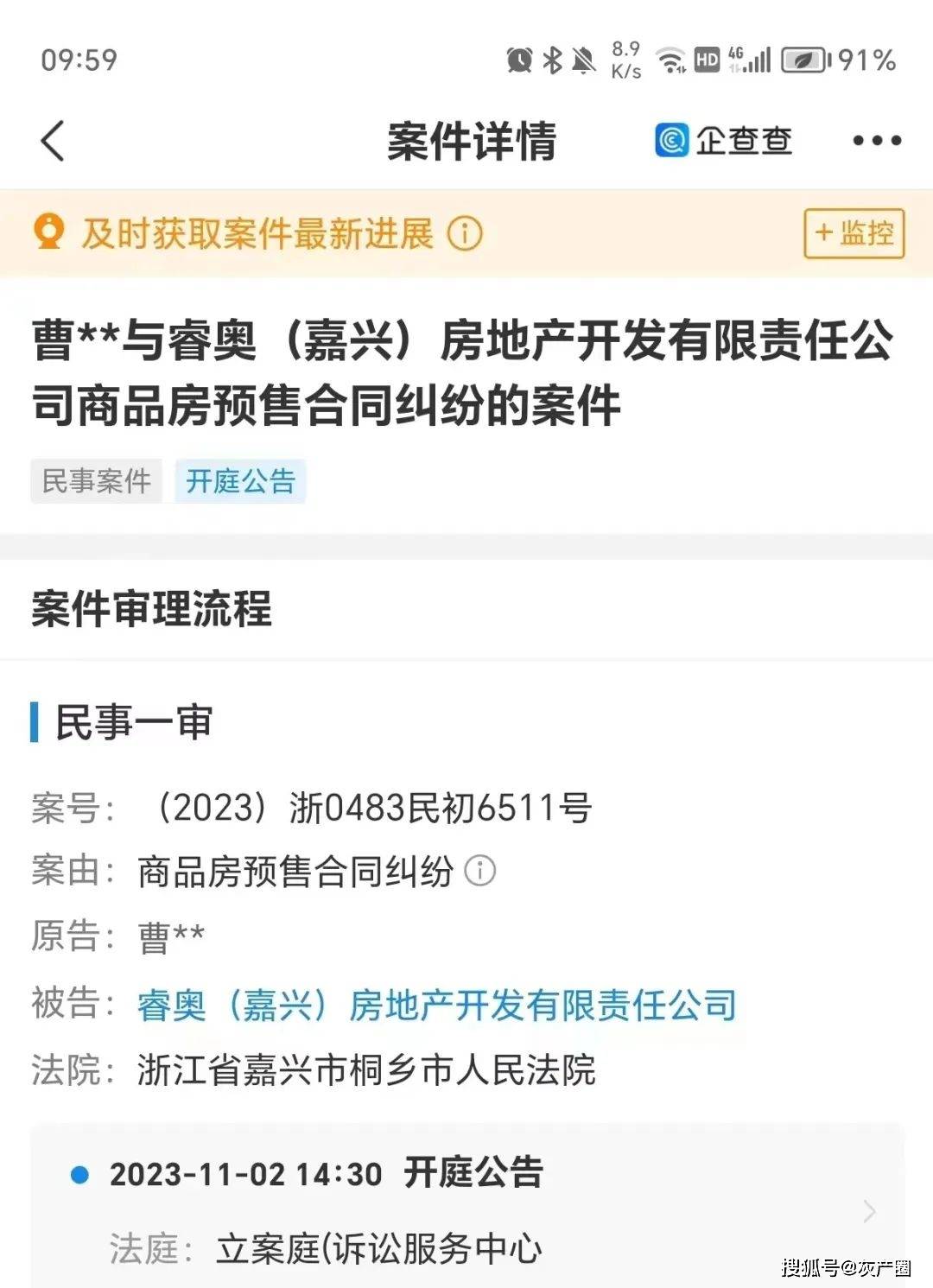Open info icon next to 商品房预售合同纠纷
The image size is (933, 1288).
[x=480, y=871]
